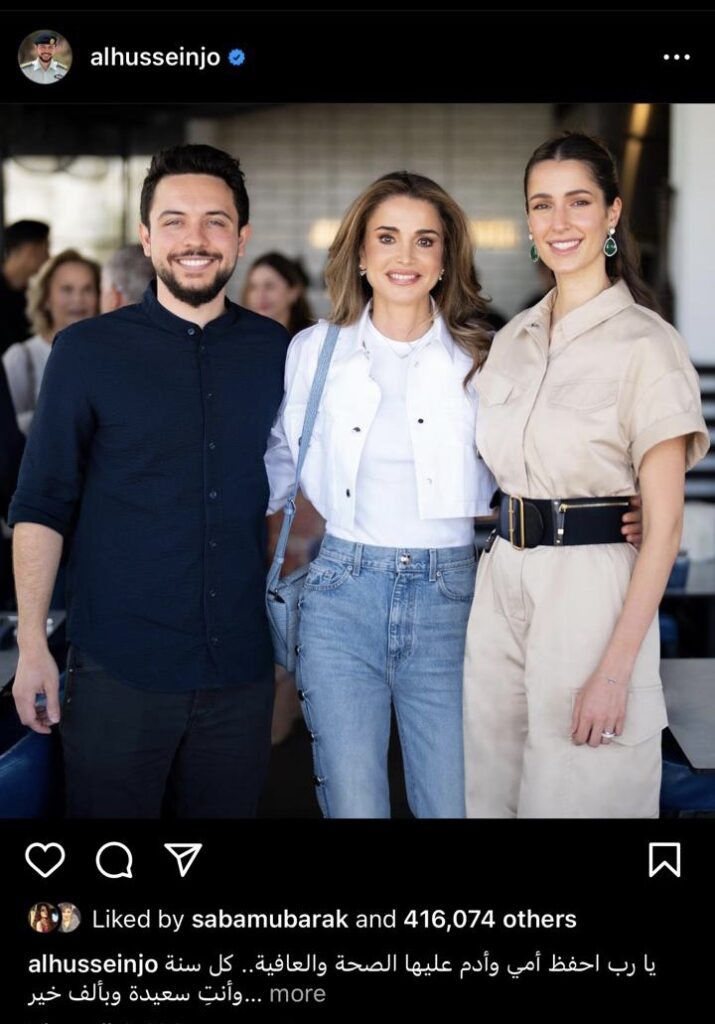Image resolution: width=715 pixels, height=1024 pixels.
Task: Share the post via paper plane icon
Action: tap(183, 860)
